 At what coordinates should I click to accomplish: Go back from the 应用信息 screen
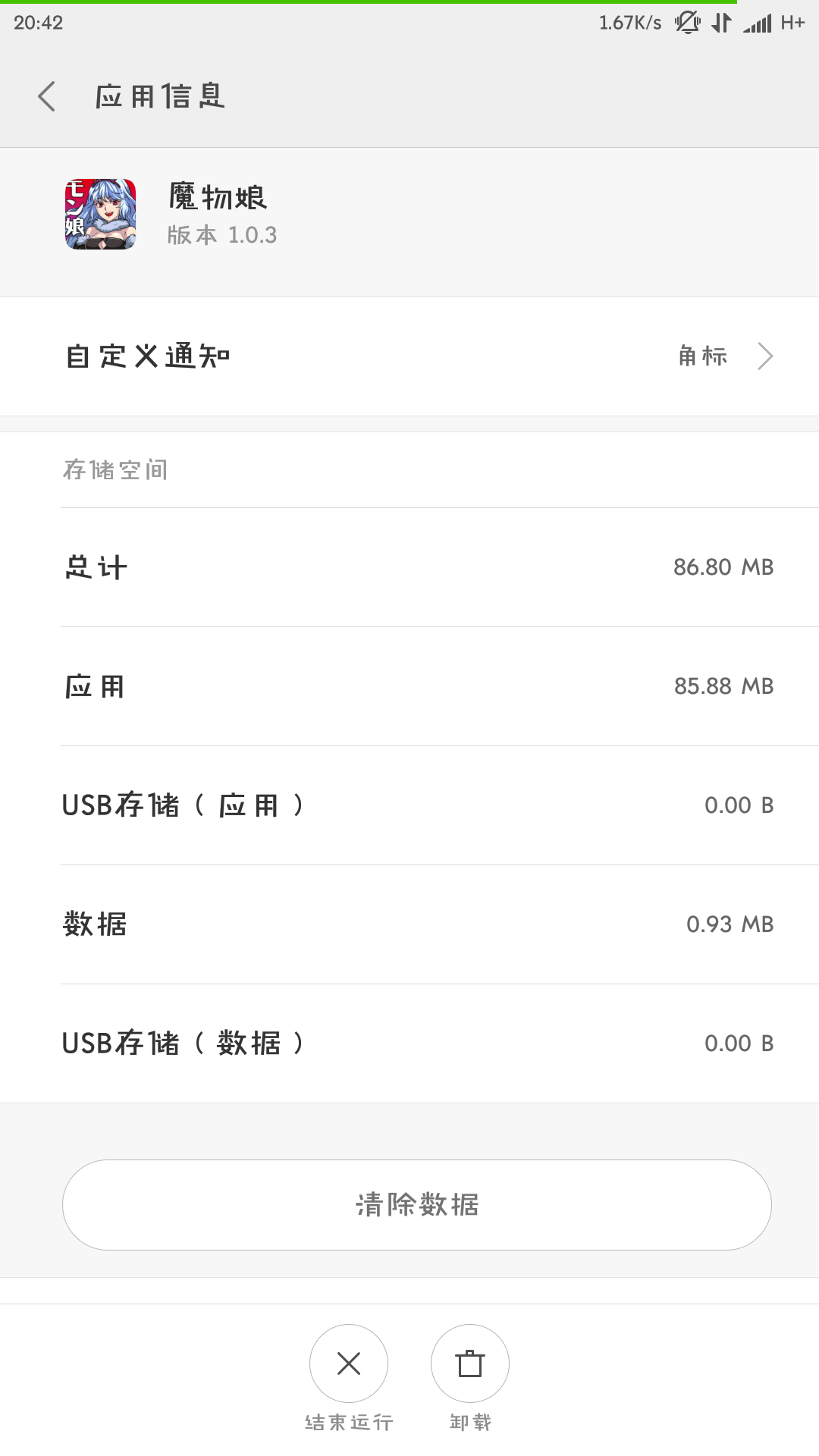point(47,96)
